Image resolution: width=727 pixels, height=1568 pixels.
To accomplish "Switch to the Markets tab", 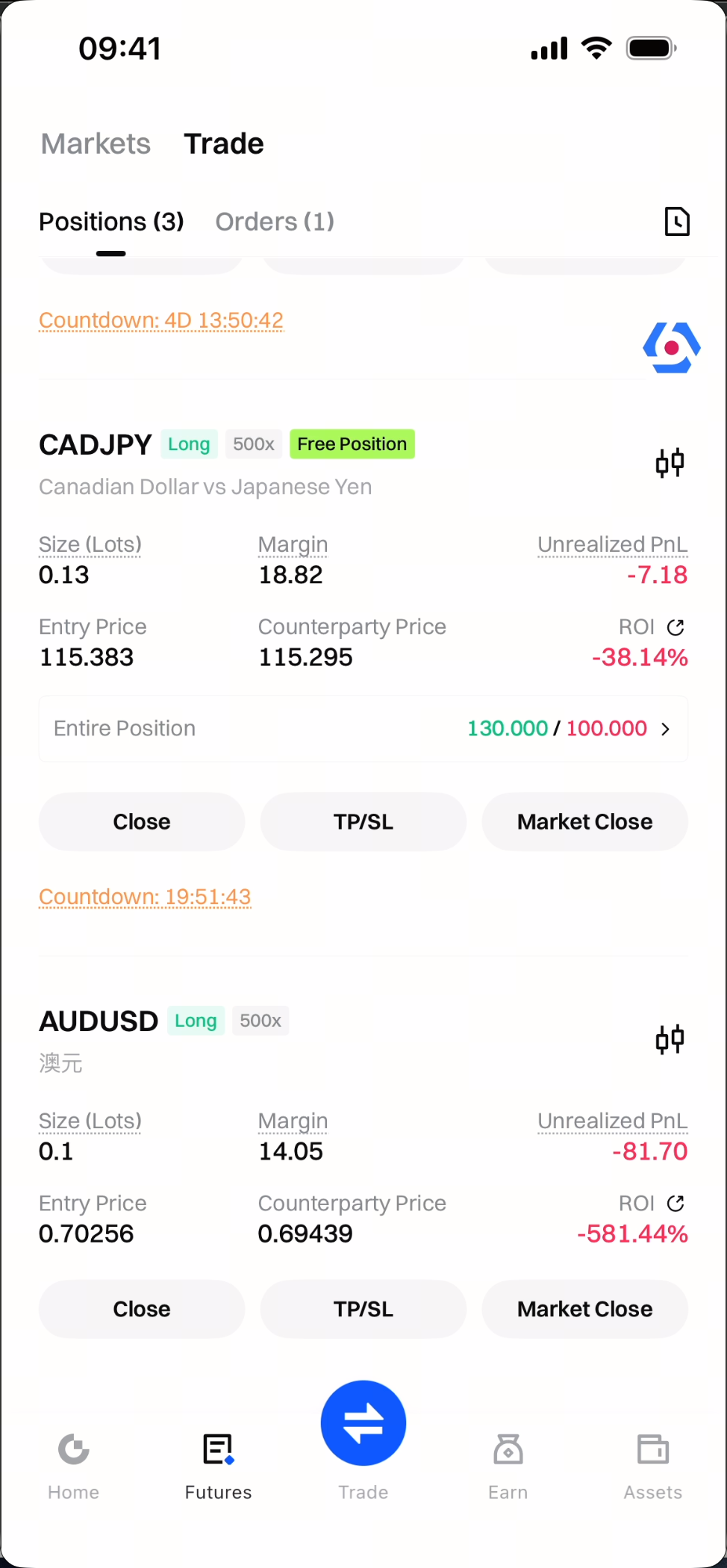I will tap(96, 144).
